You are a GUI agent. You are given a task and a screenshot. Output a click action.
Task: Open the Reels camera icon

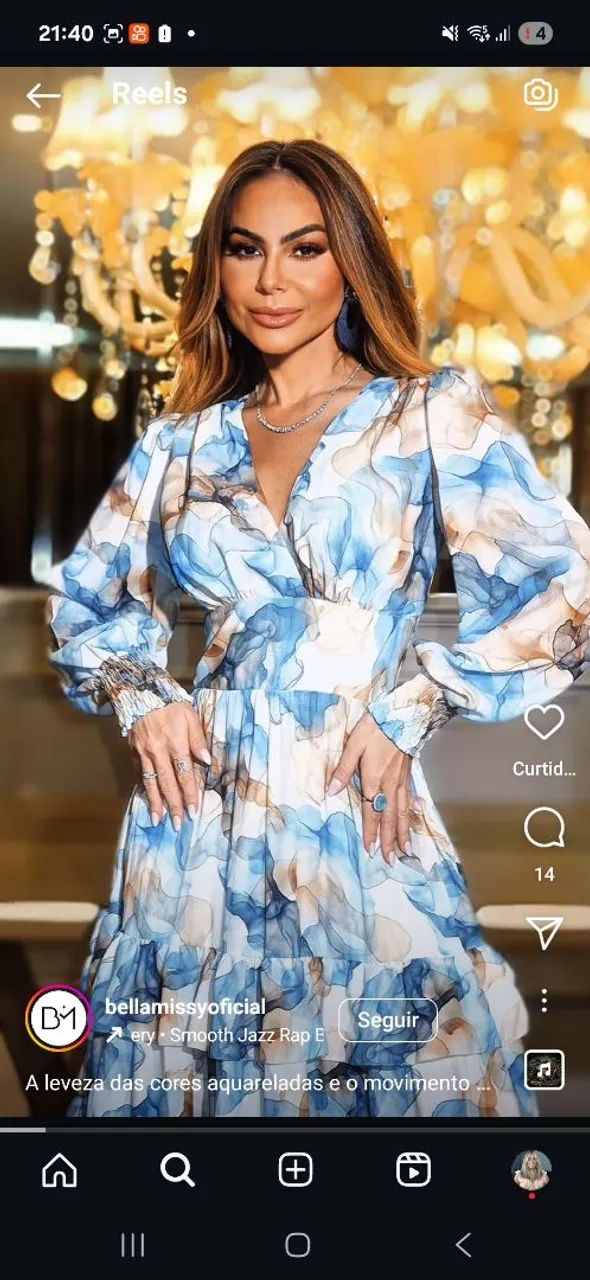point(540,94)
